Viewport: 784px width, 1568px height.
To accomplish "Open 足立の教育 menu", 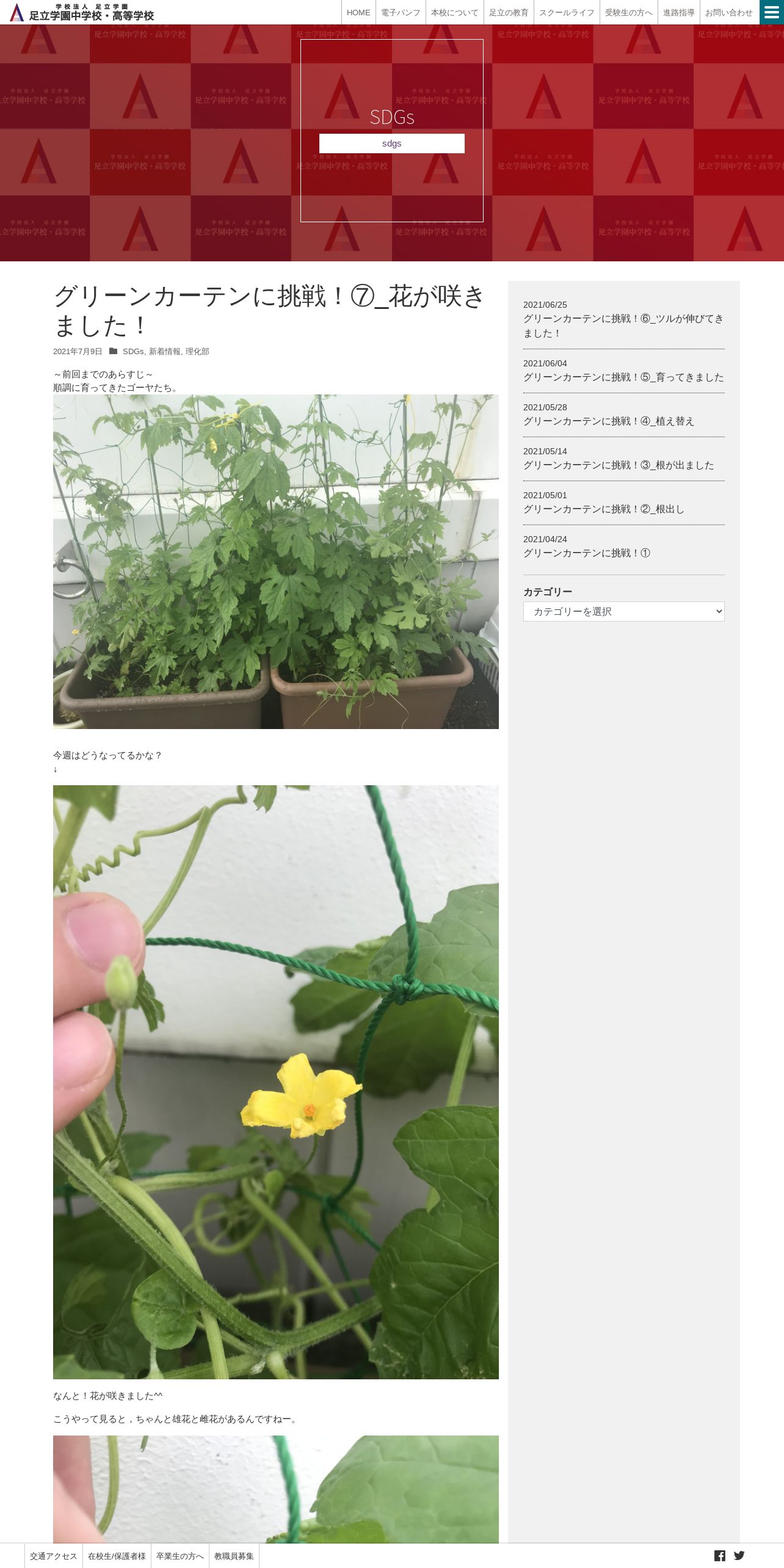I will tap(509, 13).
